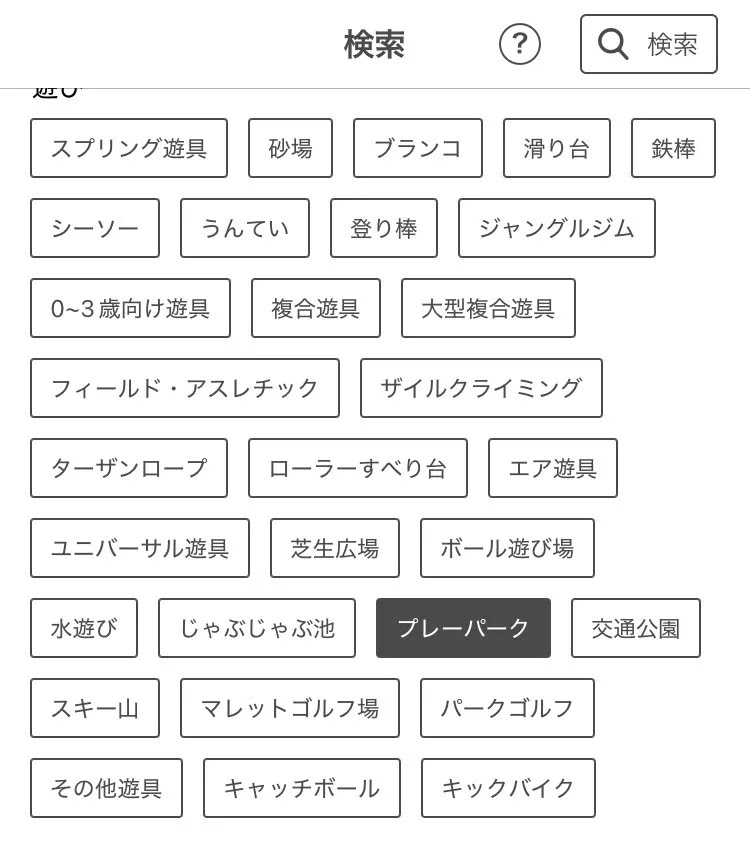The image size is (750, 841).
Task: Select the キックバイク chip
Action: click(508, 787)
